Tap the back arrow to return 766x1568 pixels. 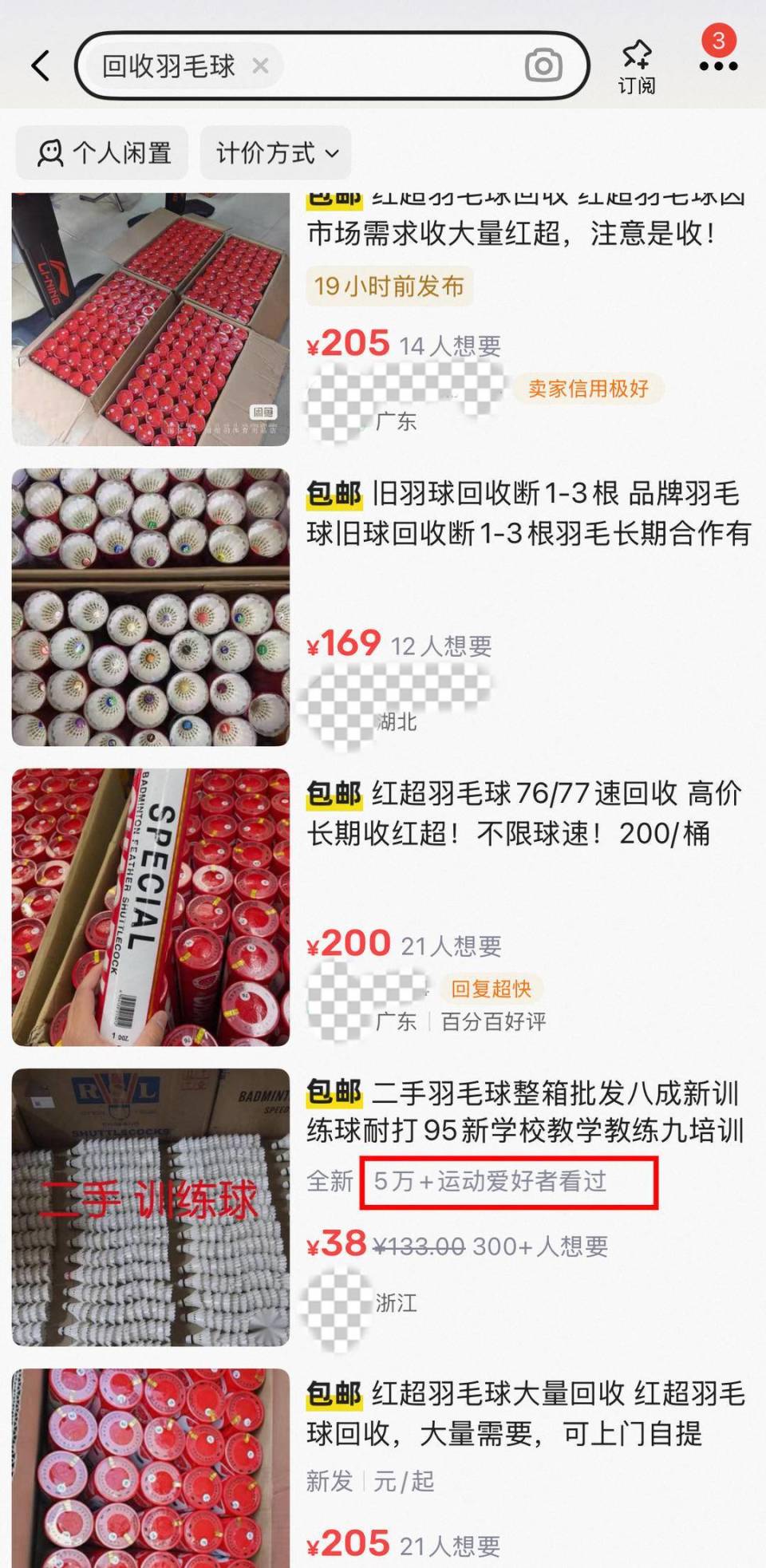tap(40, 64)
